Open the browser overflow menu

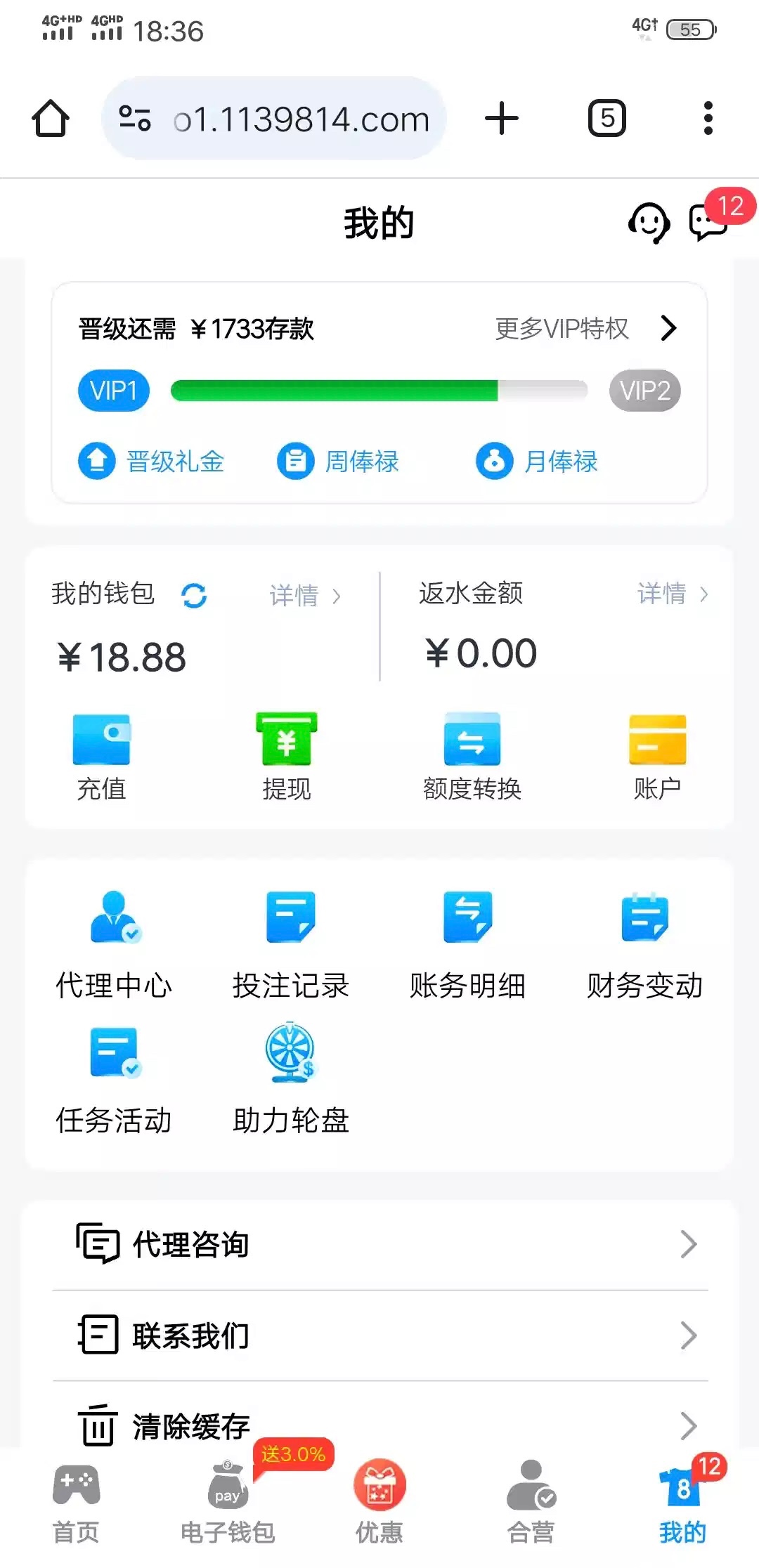(x=708, y=118)
